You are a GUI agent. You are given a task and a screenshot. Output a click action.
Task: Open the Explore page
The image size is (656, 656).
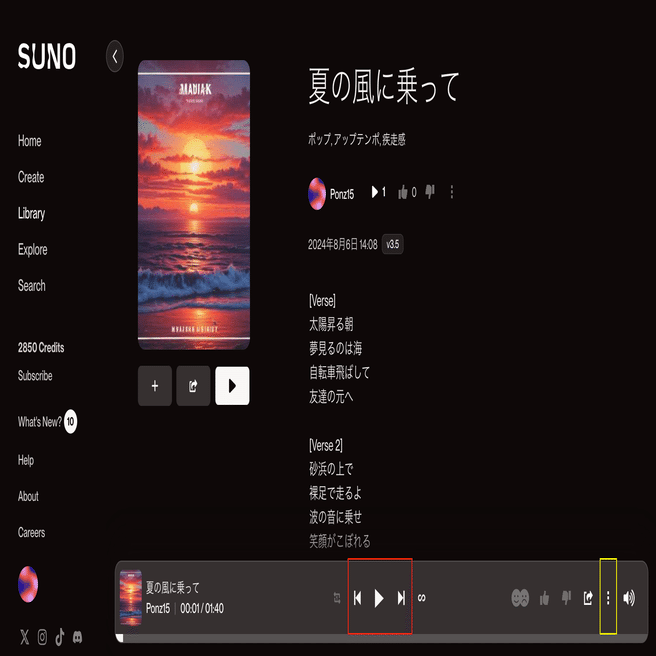(x=33, y=249)
